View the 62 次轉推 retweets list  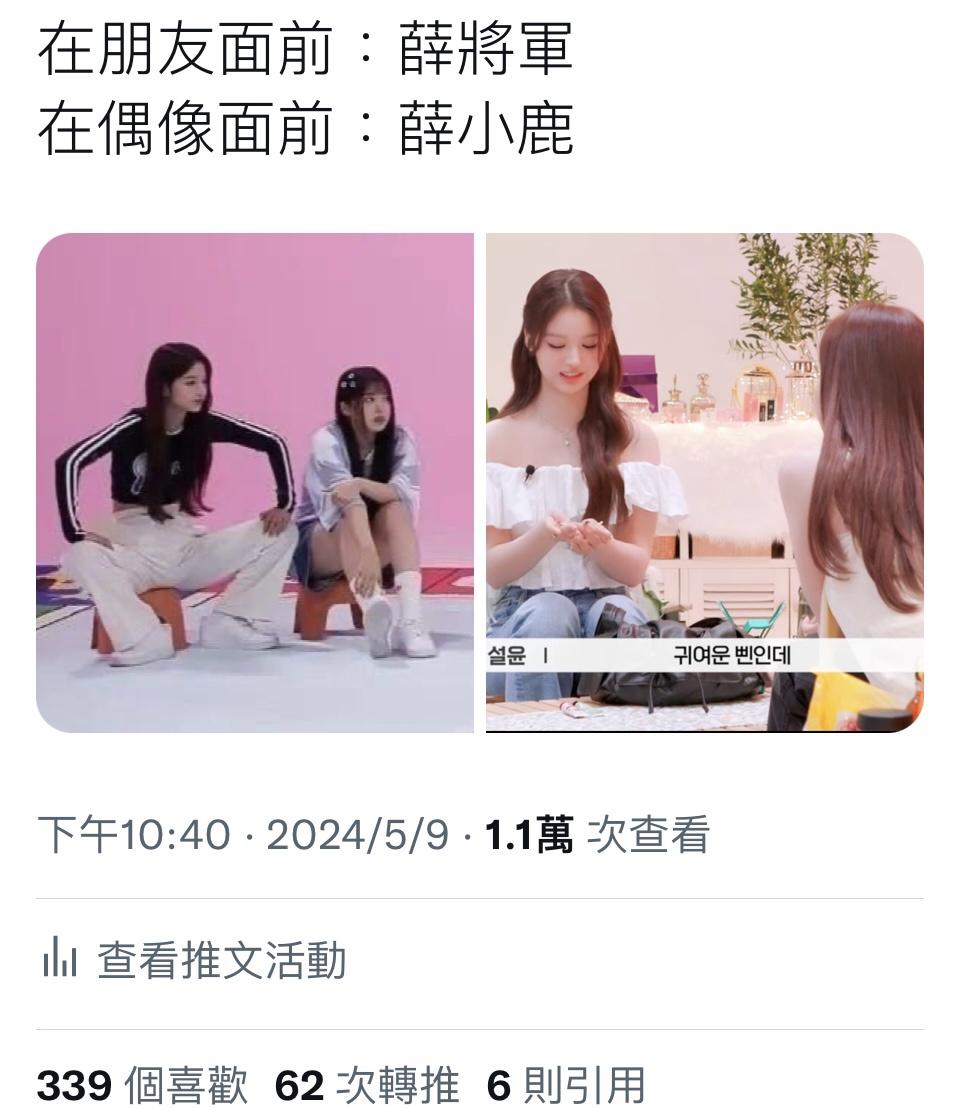coord(367,1085)
